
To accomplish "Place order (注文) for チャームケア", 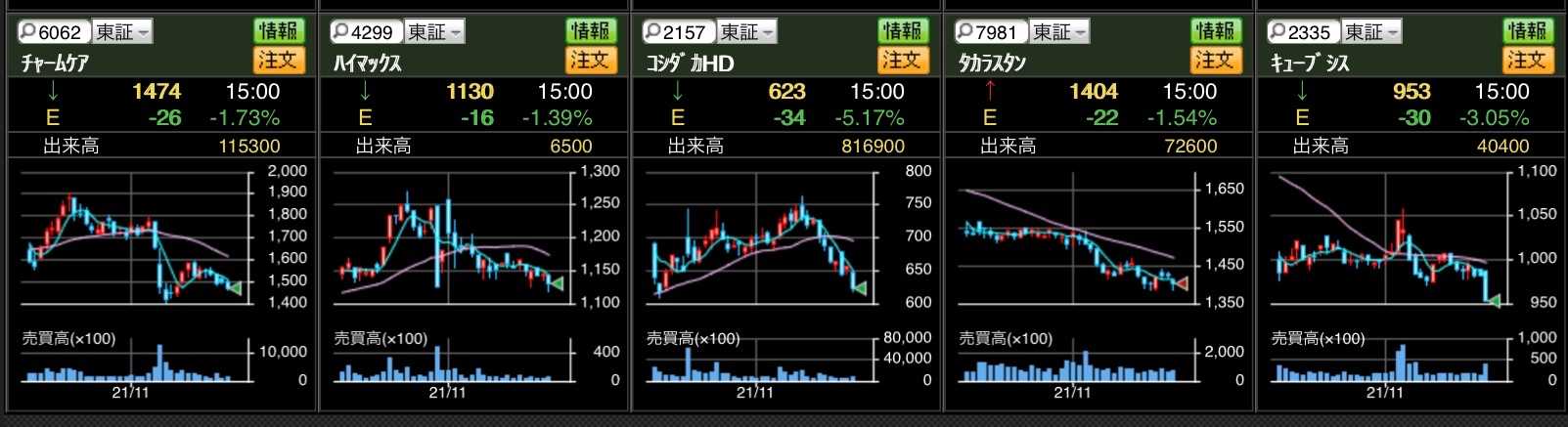I will [278, 61].
